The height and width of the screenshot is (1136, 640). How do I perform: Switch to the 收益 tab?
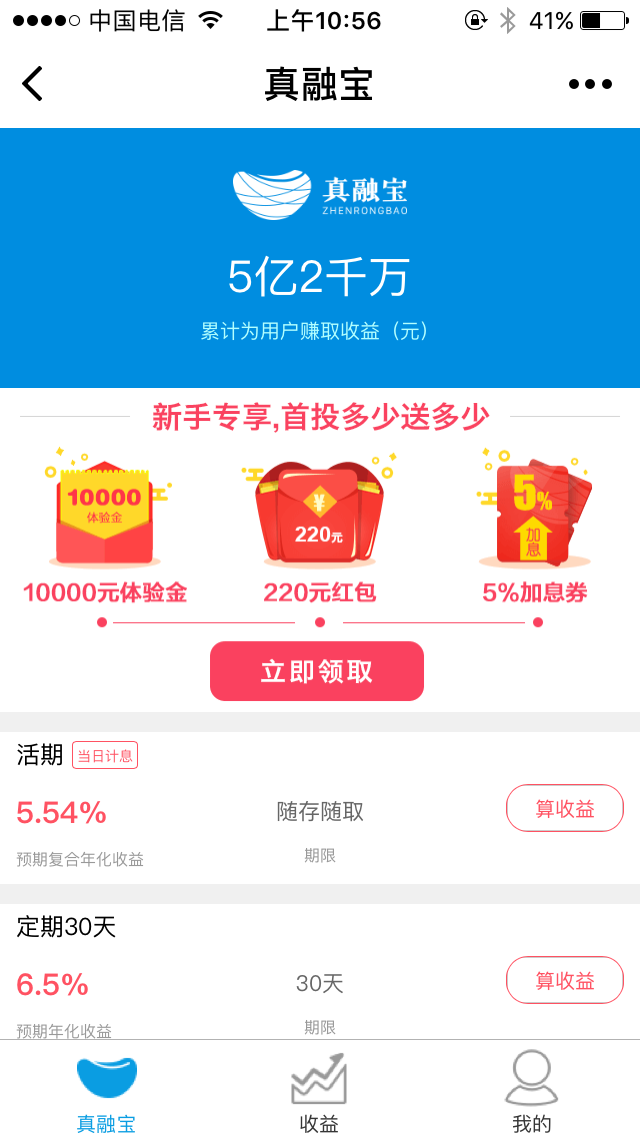pos(319,1092)
